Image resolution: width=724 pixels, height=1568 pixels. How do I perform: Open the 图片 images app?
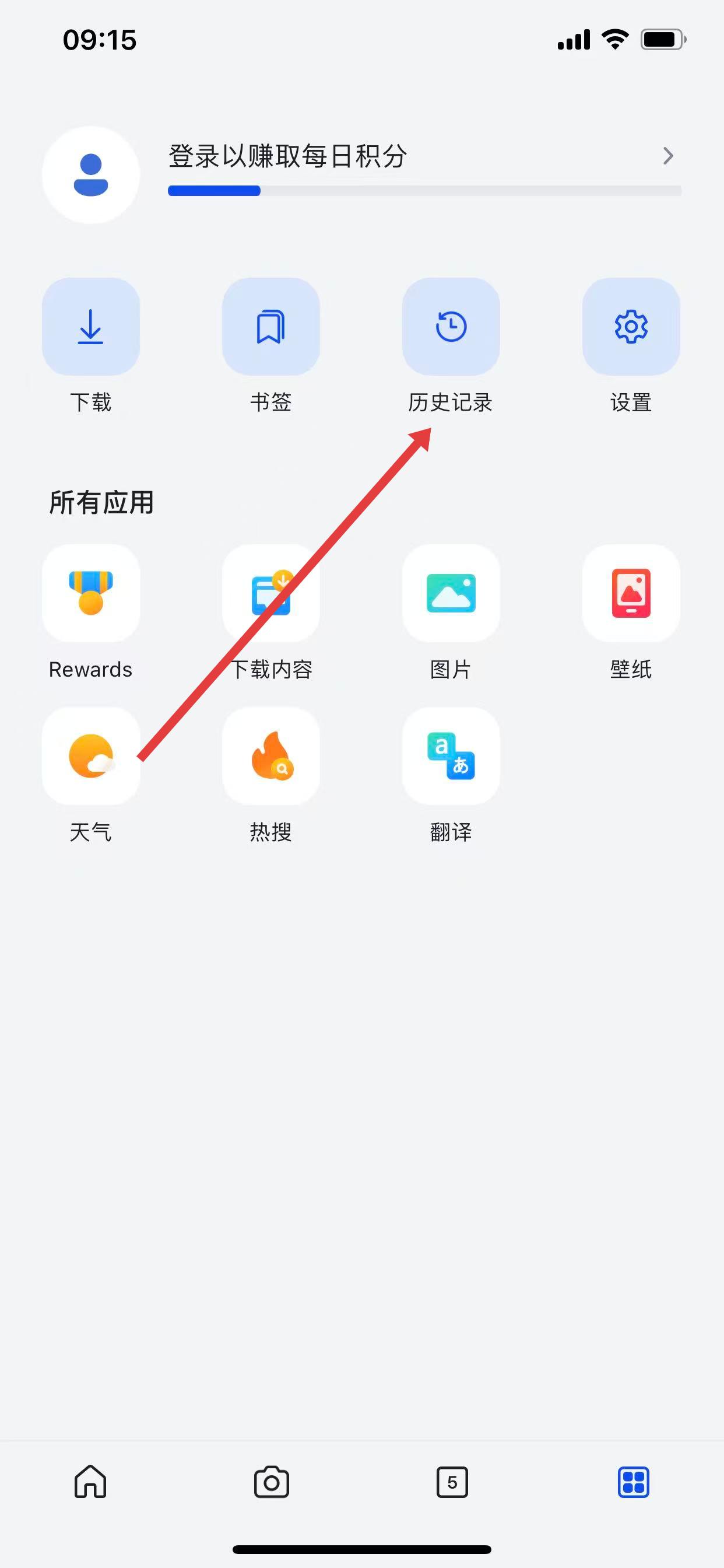[451, 593]
